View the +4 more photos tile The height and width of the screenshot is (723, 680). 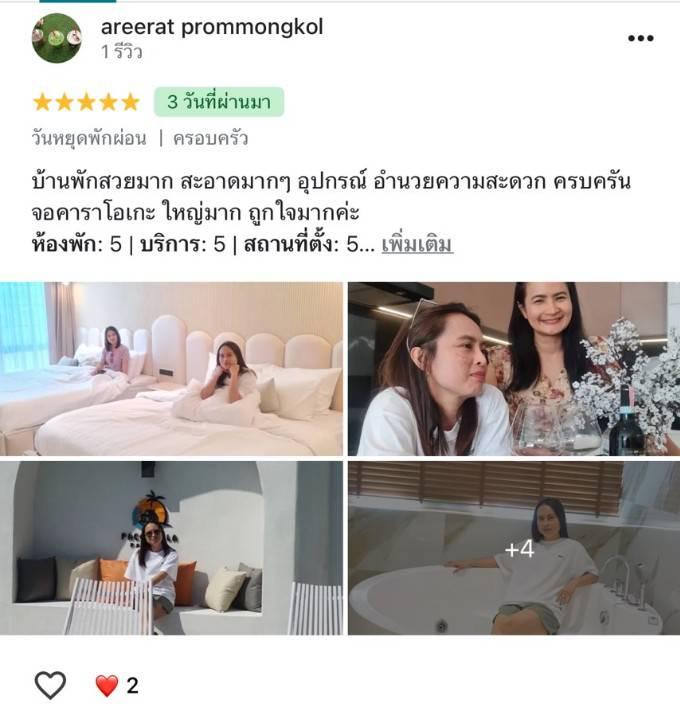[x=513, y=548]
